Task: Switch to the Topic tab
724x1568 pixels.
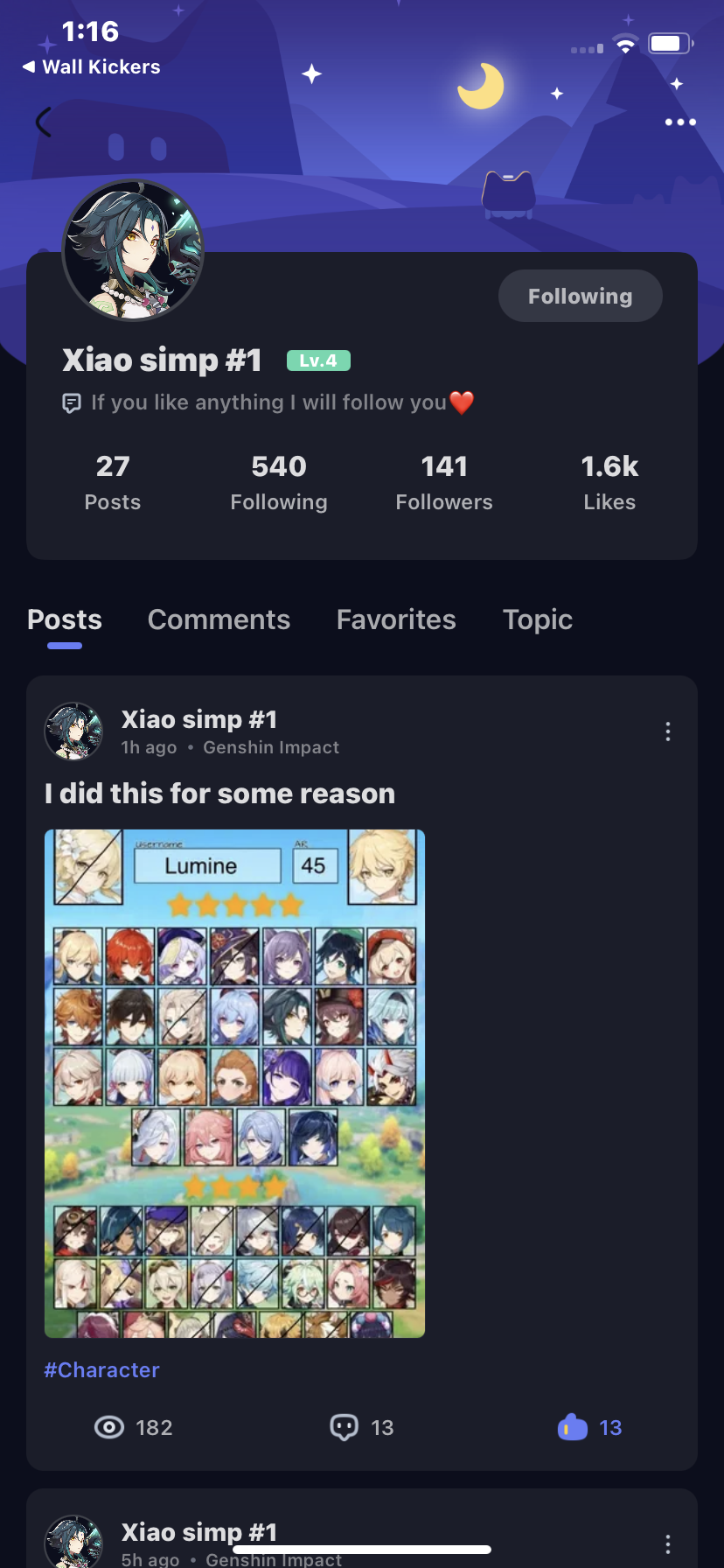Action: 537,619
